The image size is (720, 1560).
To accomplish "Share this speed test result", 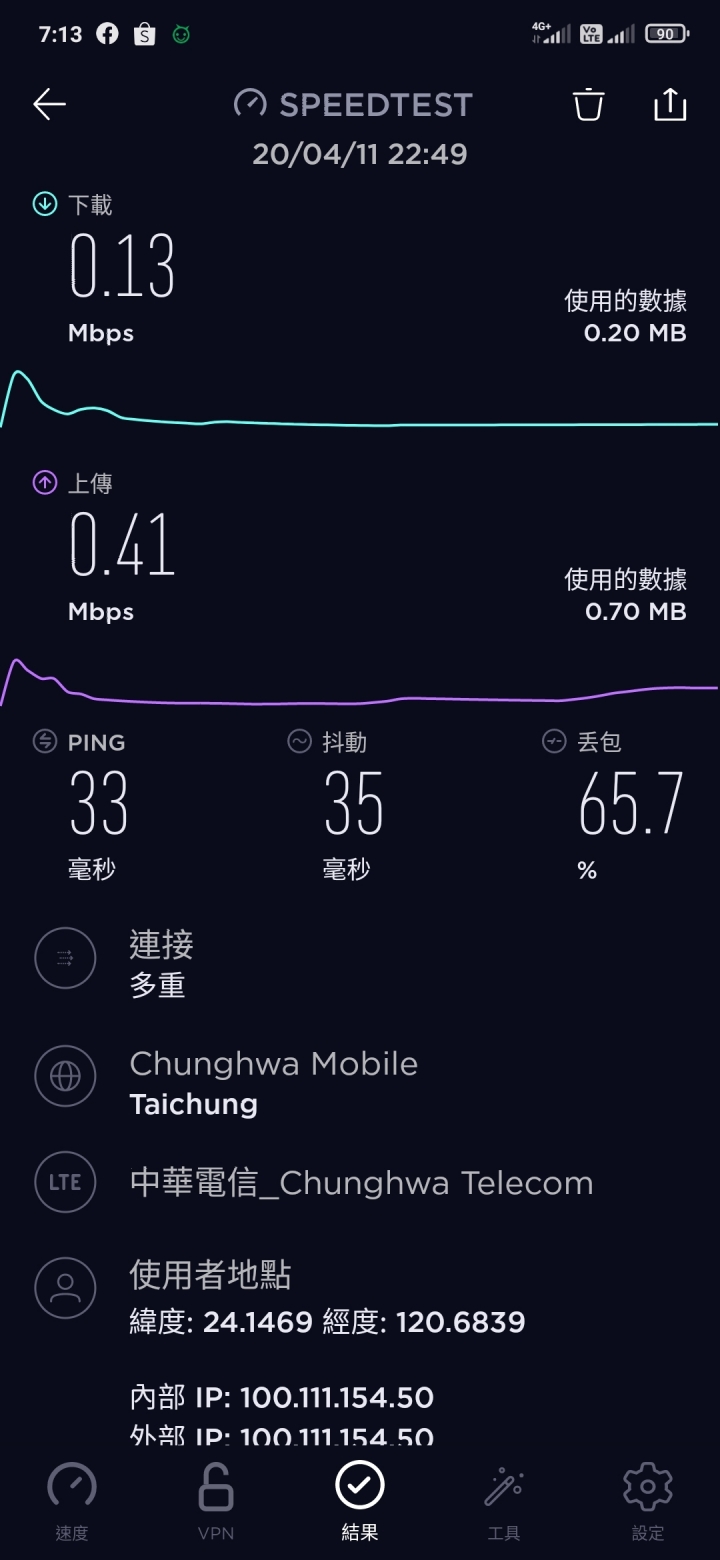I will tap(670, 104).
